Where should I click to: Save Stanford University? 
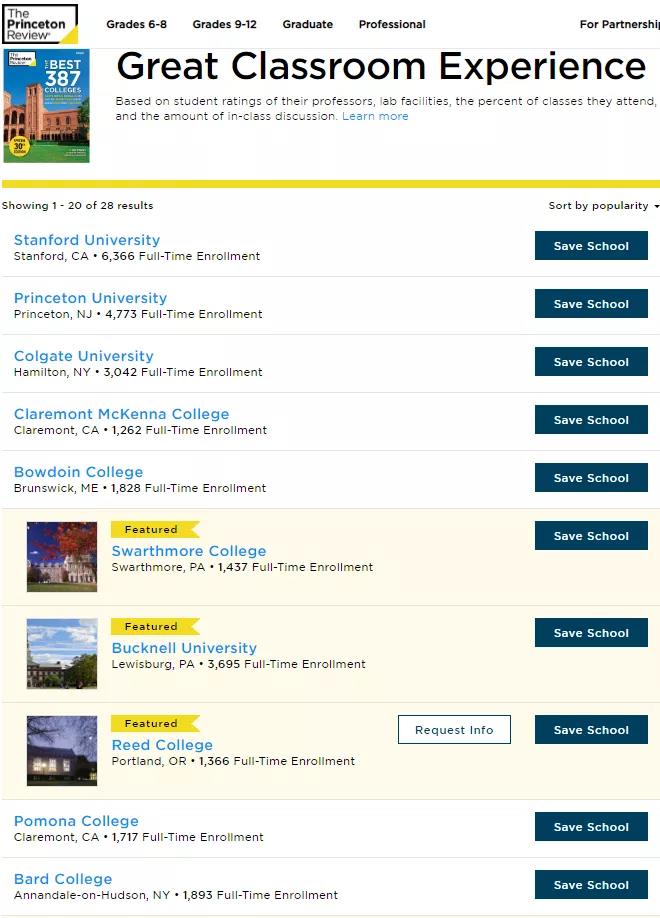tap(591, 246)
